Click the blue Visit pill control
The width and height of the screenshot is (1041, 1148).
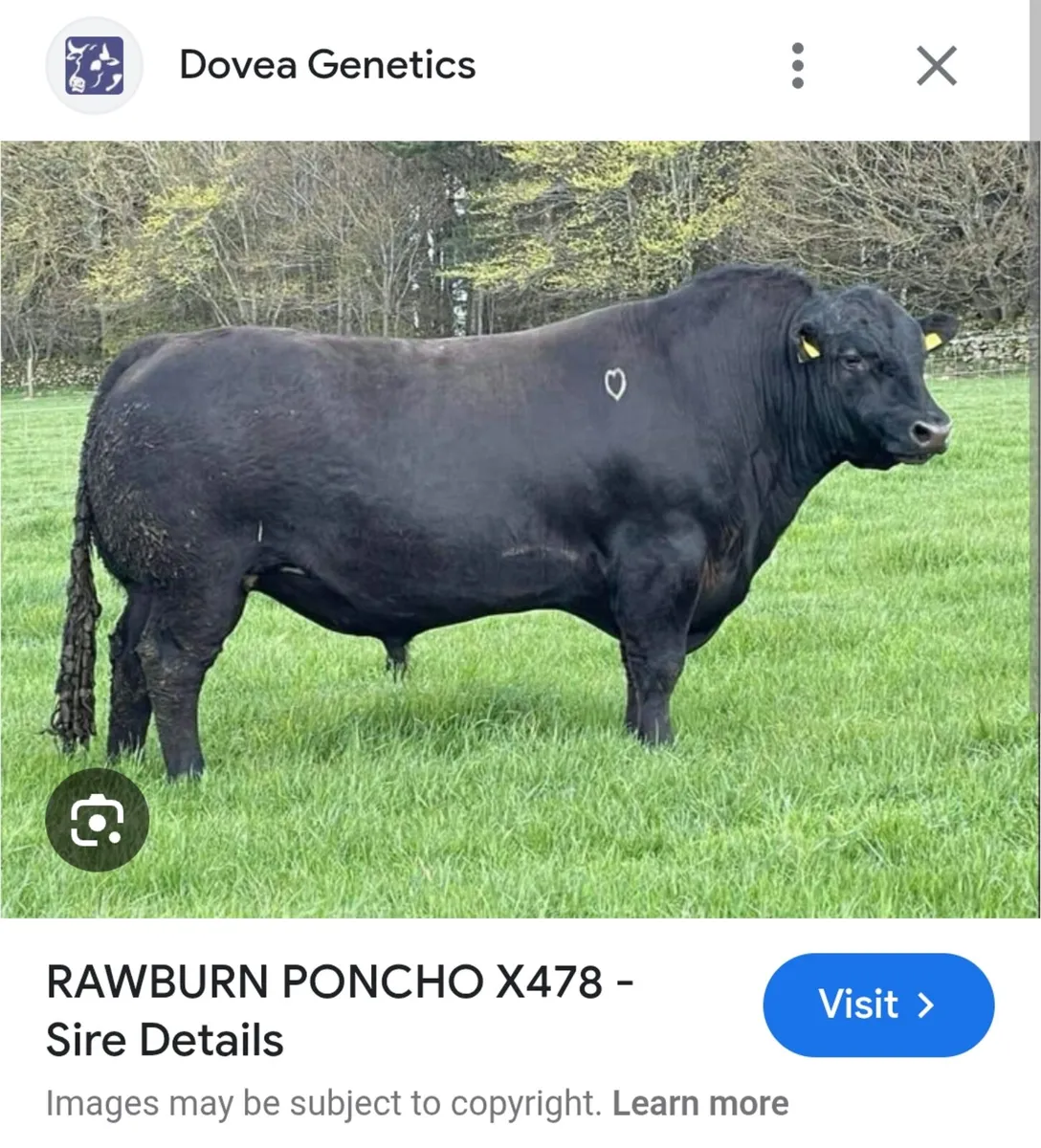click(878, 1004)
